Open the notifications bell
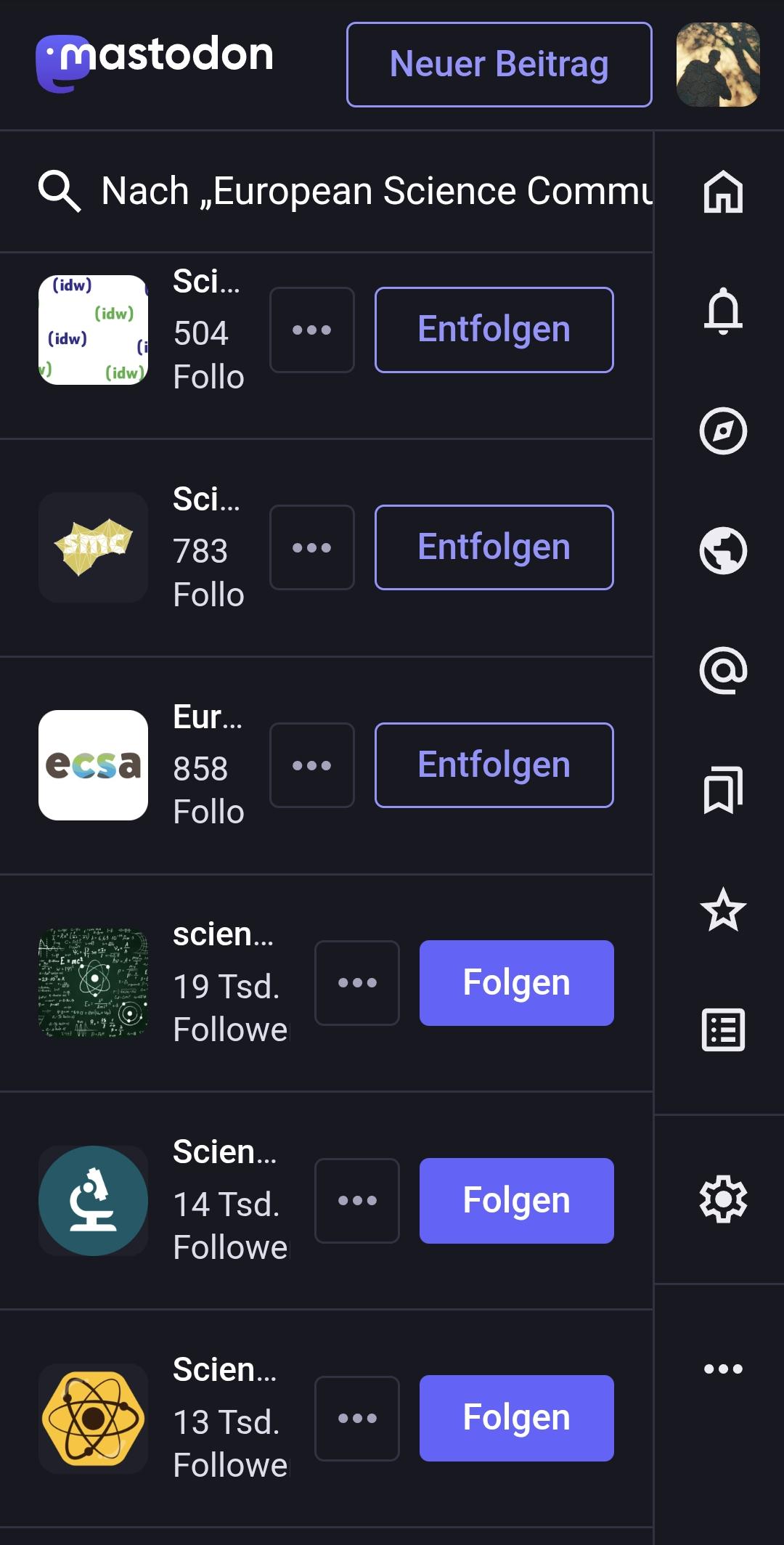784x1545 pixels. pos(723,311)
